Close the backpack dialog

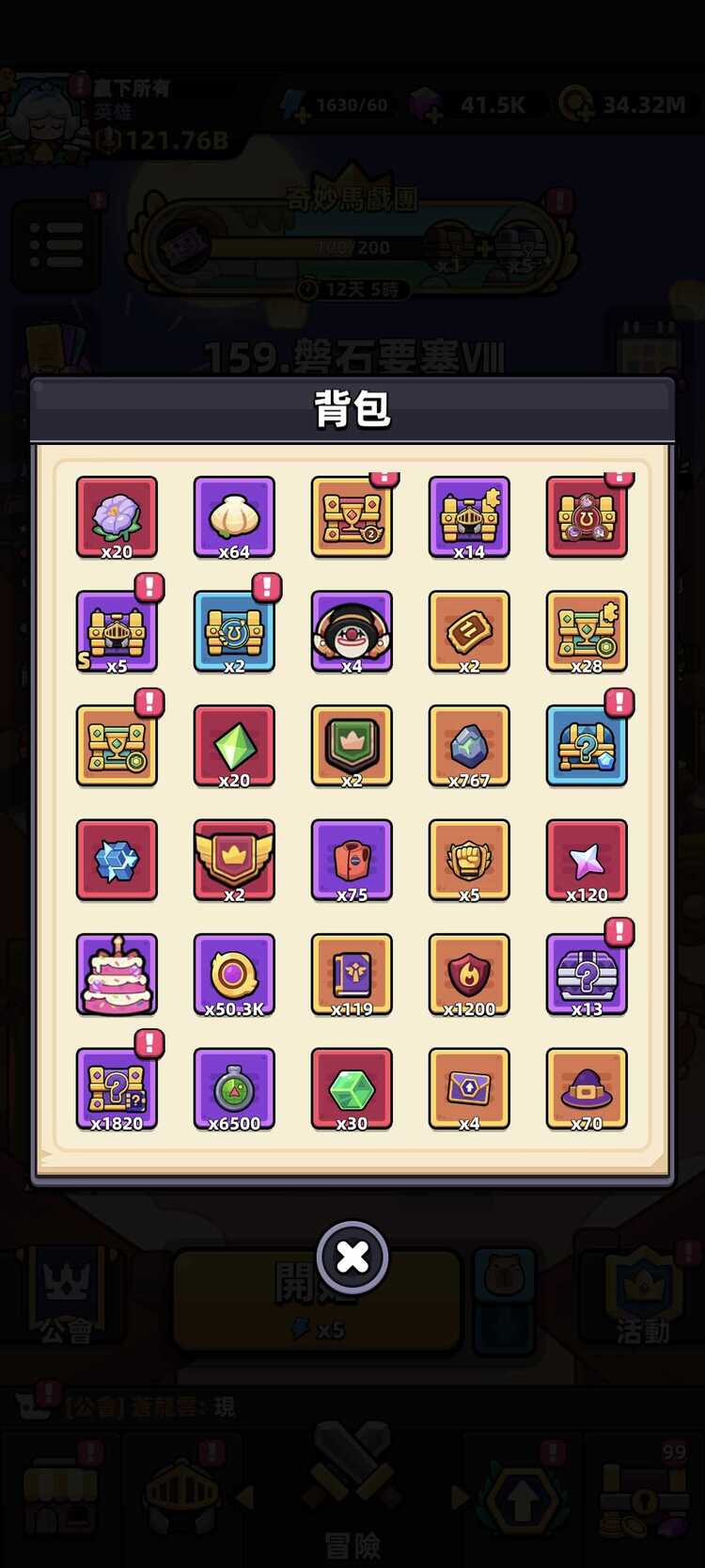pyautogui.click(x=352, y=1257)
